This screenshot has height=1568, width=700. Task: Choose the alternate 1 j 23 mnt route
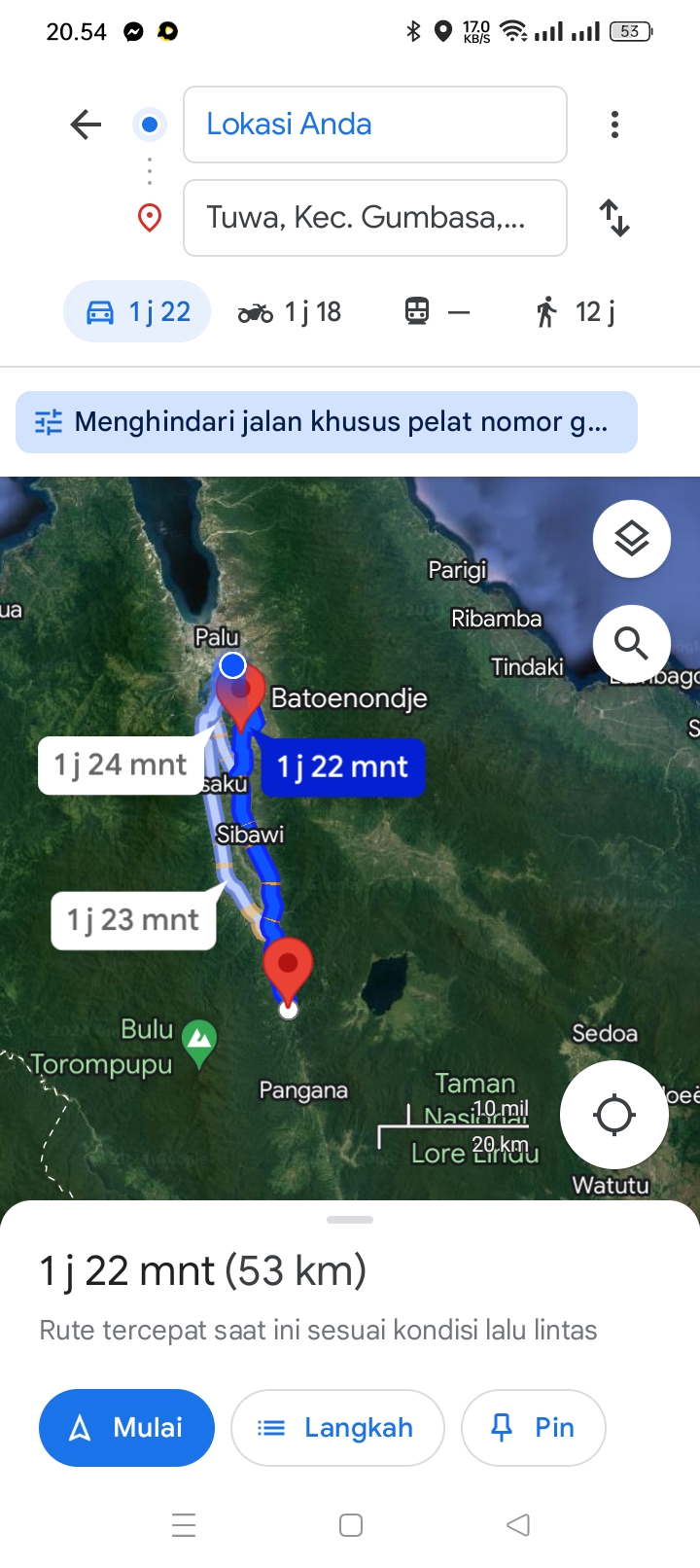(x=134, y=920)
